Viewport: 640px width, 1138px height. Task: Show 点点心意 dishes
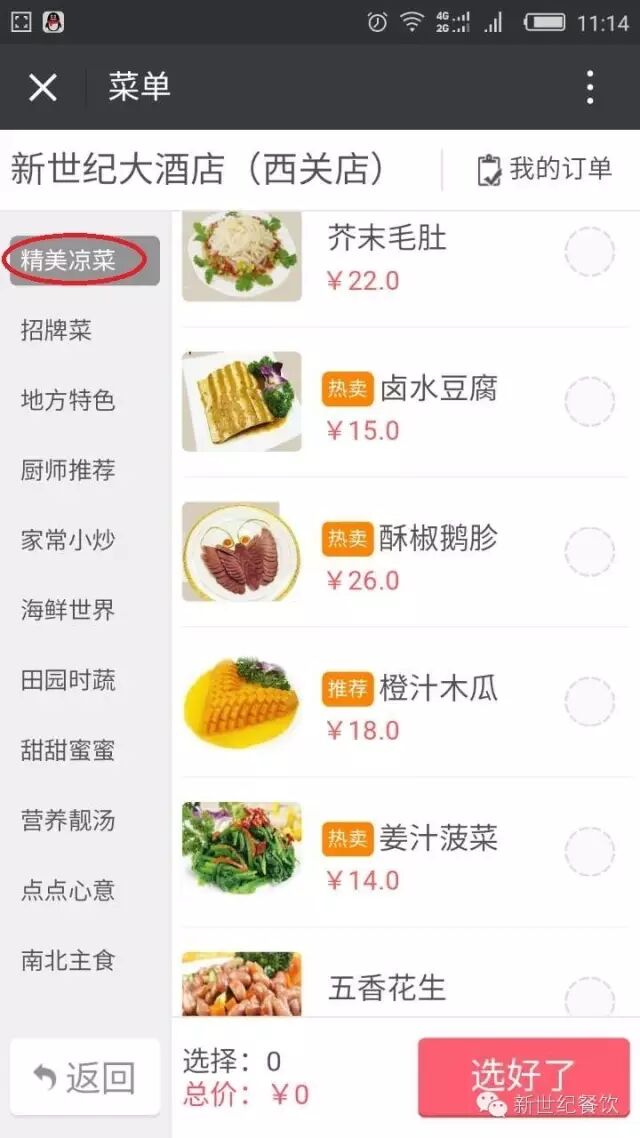pyautogui.click(x=68, y=890)
